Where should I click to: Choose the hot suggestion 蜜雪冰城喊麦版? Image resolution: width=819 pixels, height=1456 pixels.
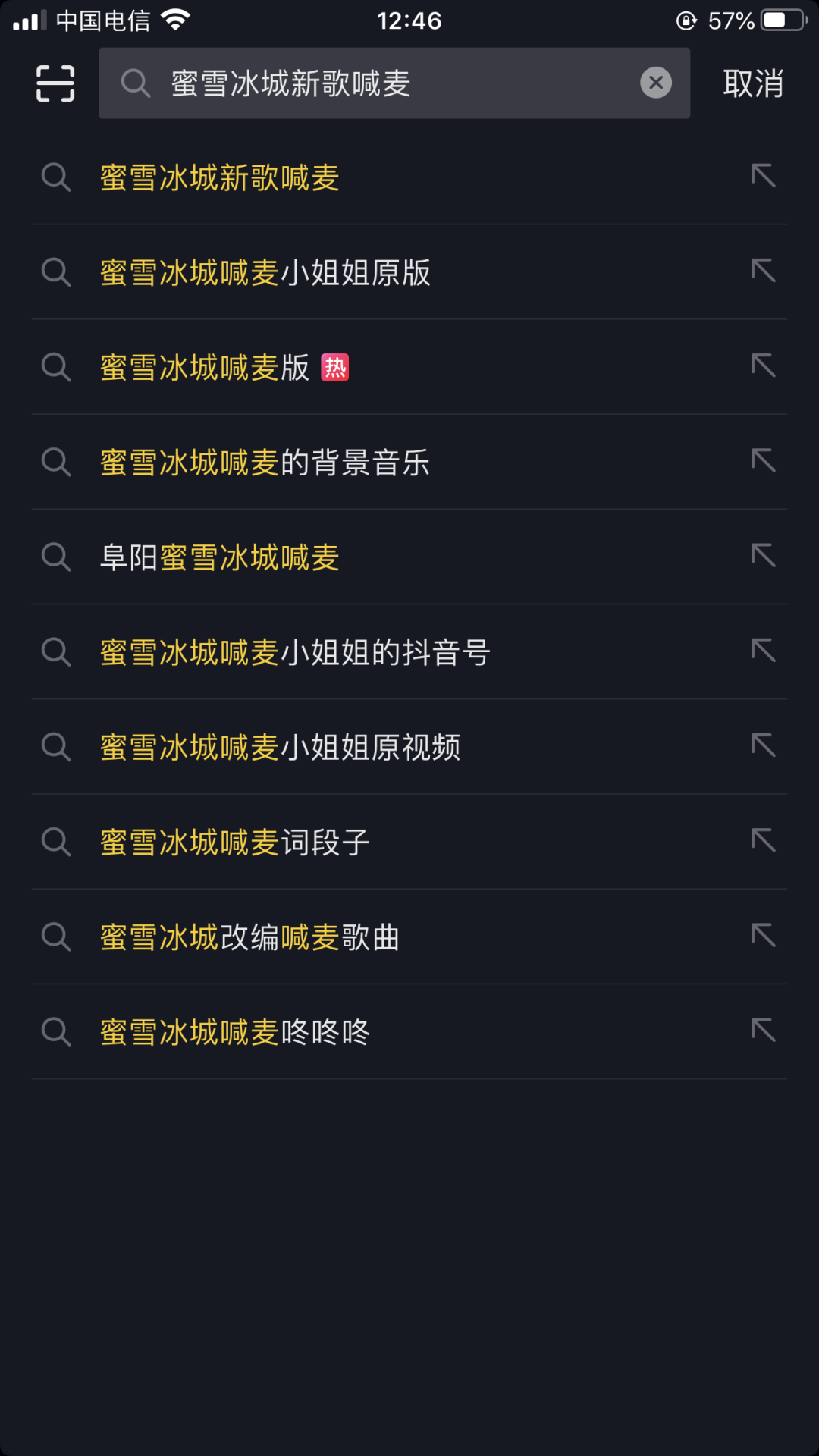(205, 368)
